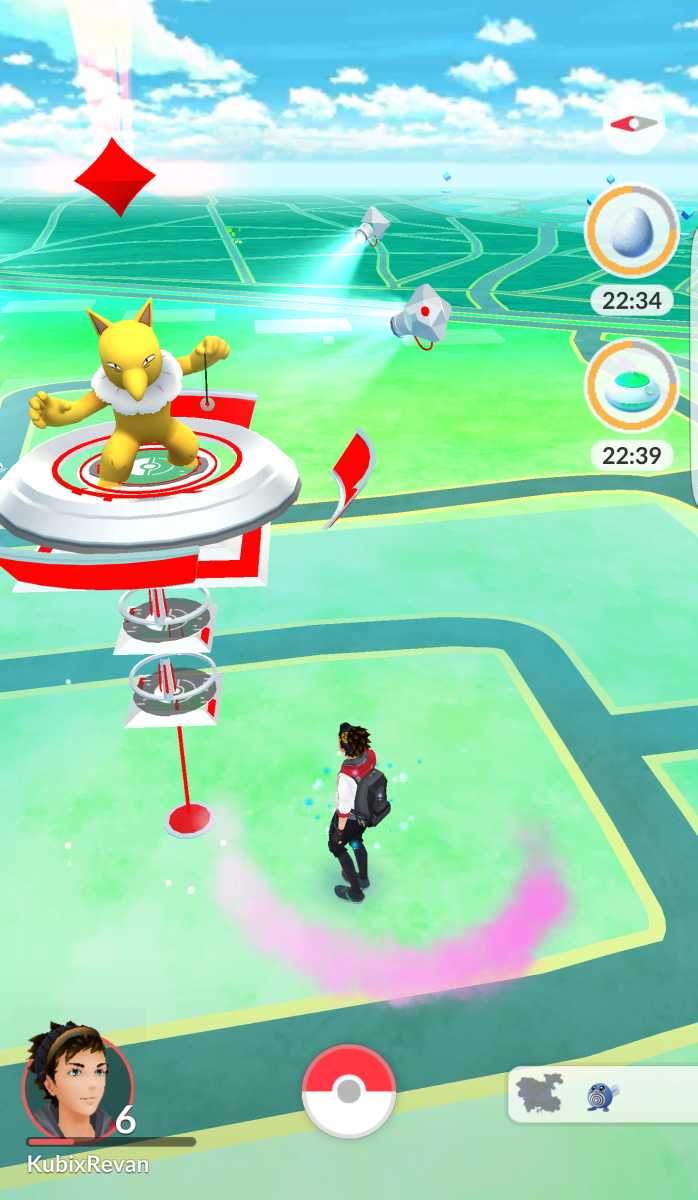
Task: Open the Poké Ball main menu
Action: coord(349,1091)
